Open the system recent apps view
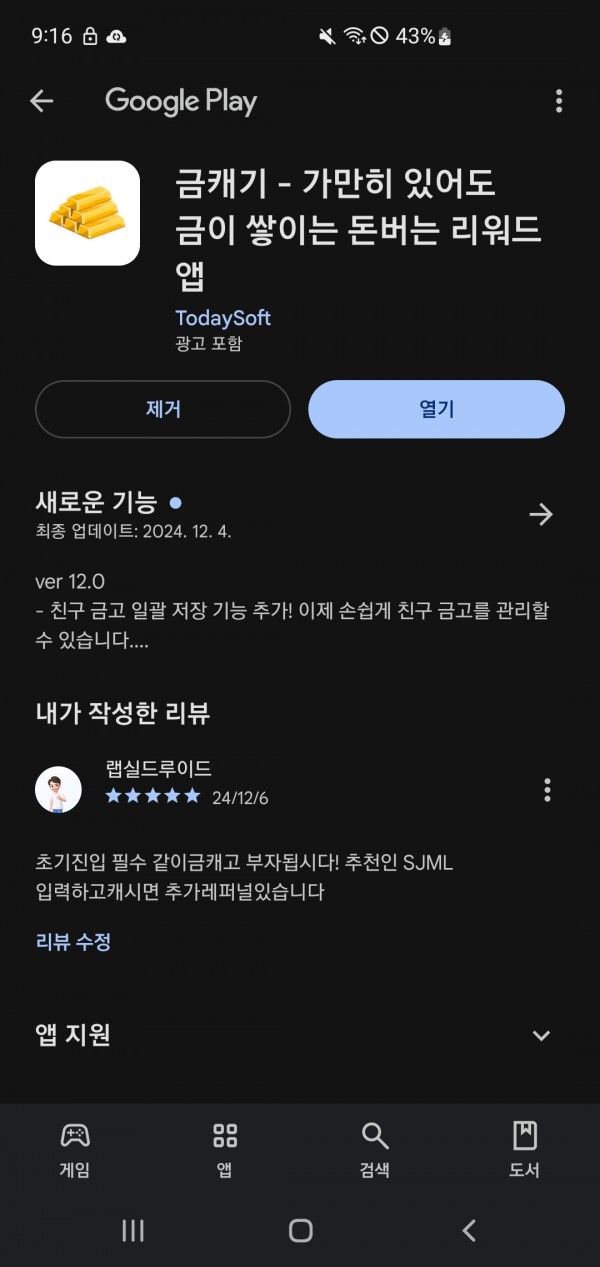This screenshot has width=600, height=1267. click(133, 1231)
